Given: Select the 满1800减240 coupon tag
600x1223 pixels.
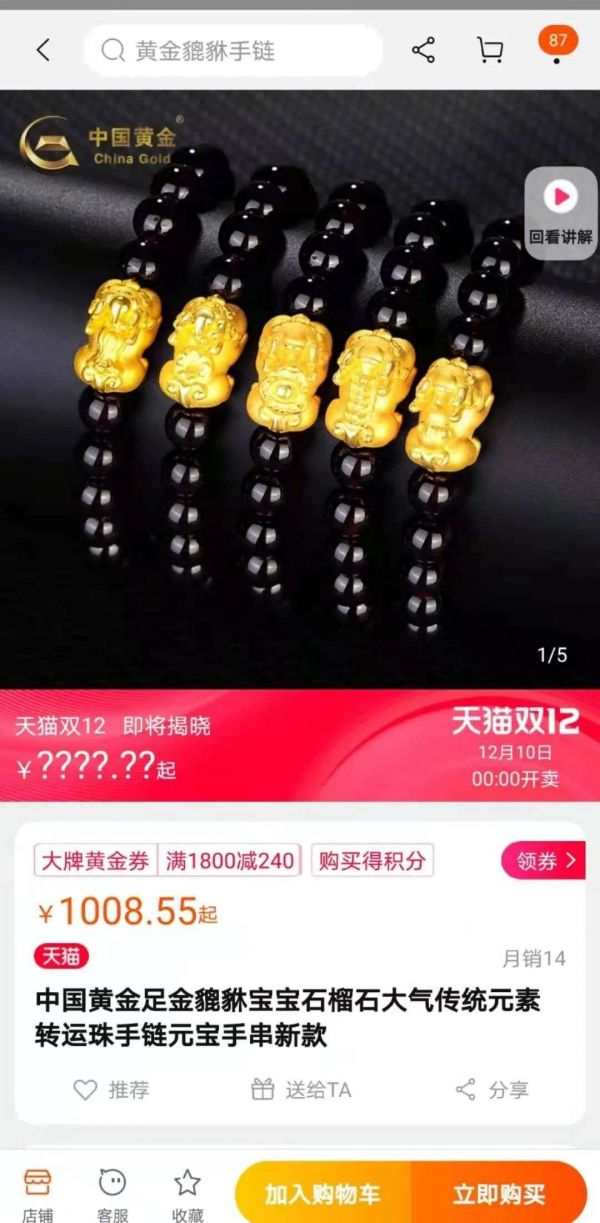Looking at the screenshot, I should 229,860.
